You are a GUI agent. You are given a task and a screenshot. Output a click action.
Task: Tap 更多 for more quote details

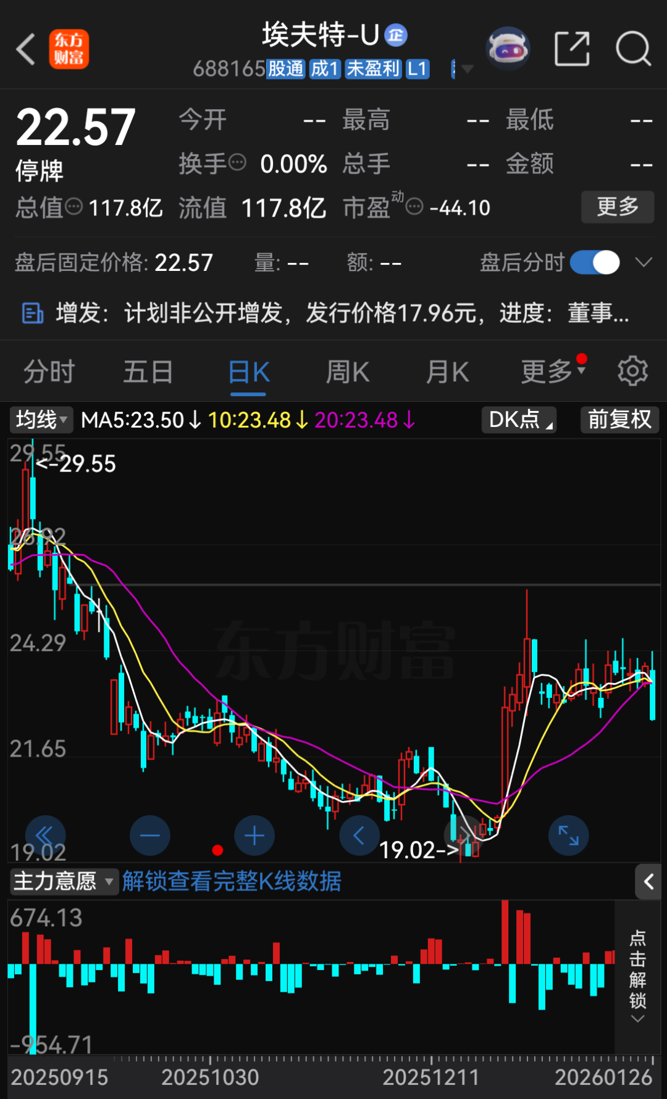pyautogui.click(x=617, y=207)
